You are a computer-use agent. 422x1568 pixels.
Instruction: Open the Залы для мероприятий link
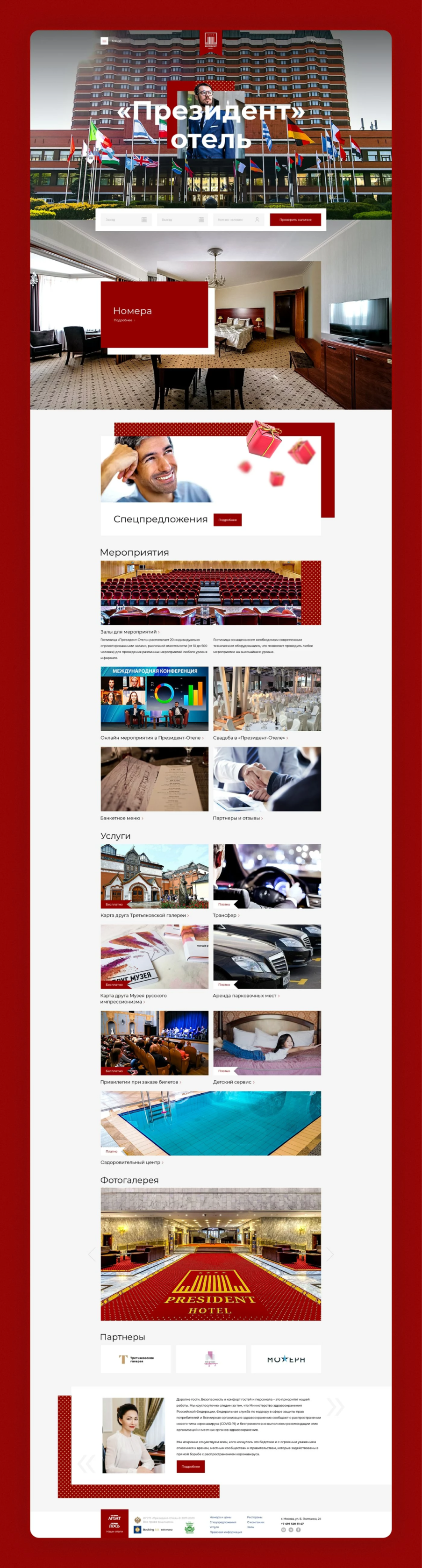coord(130,632)
